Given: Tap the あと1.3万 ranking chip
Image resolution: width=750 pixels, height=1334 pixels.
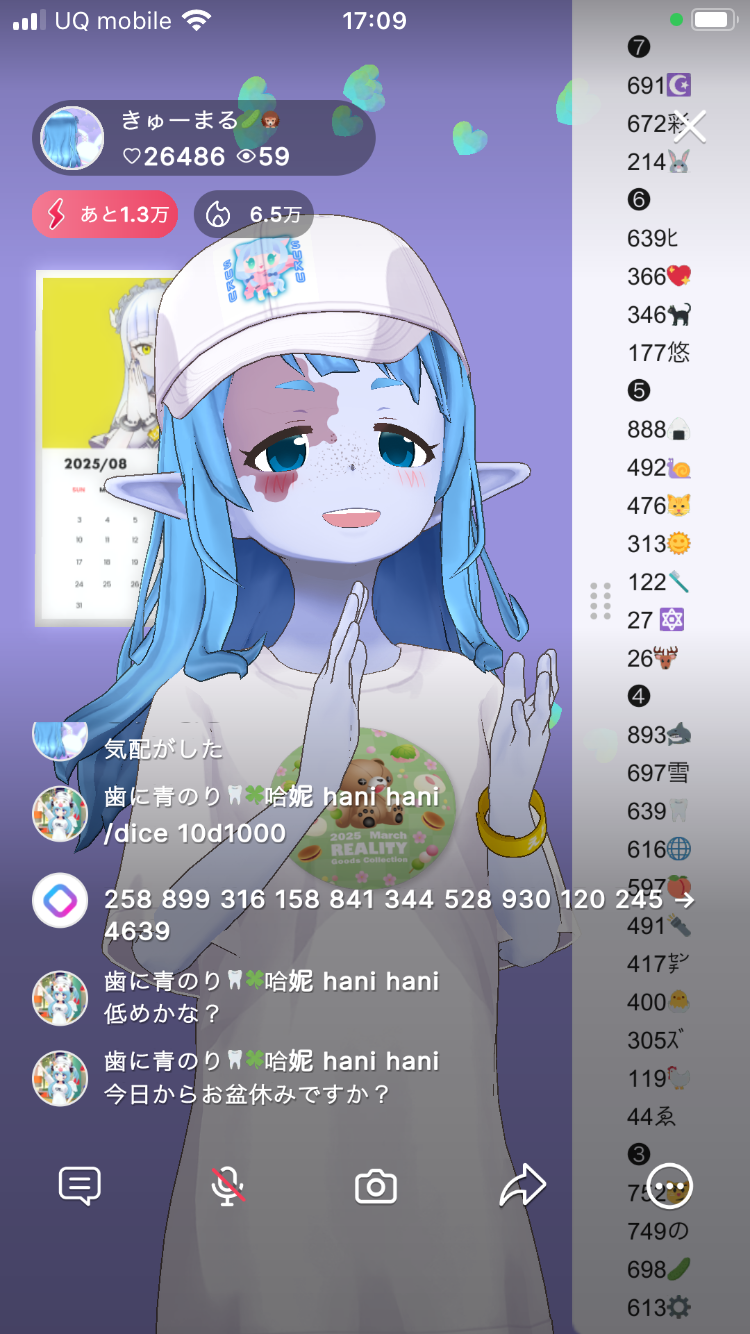Looking at the screenshot, I should [x=105, y=214].
